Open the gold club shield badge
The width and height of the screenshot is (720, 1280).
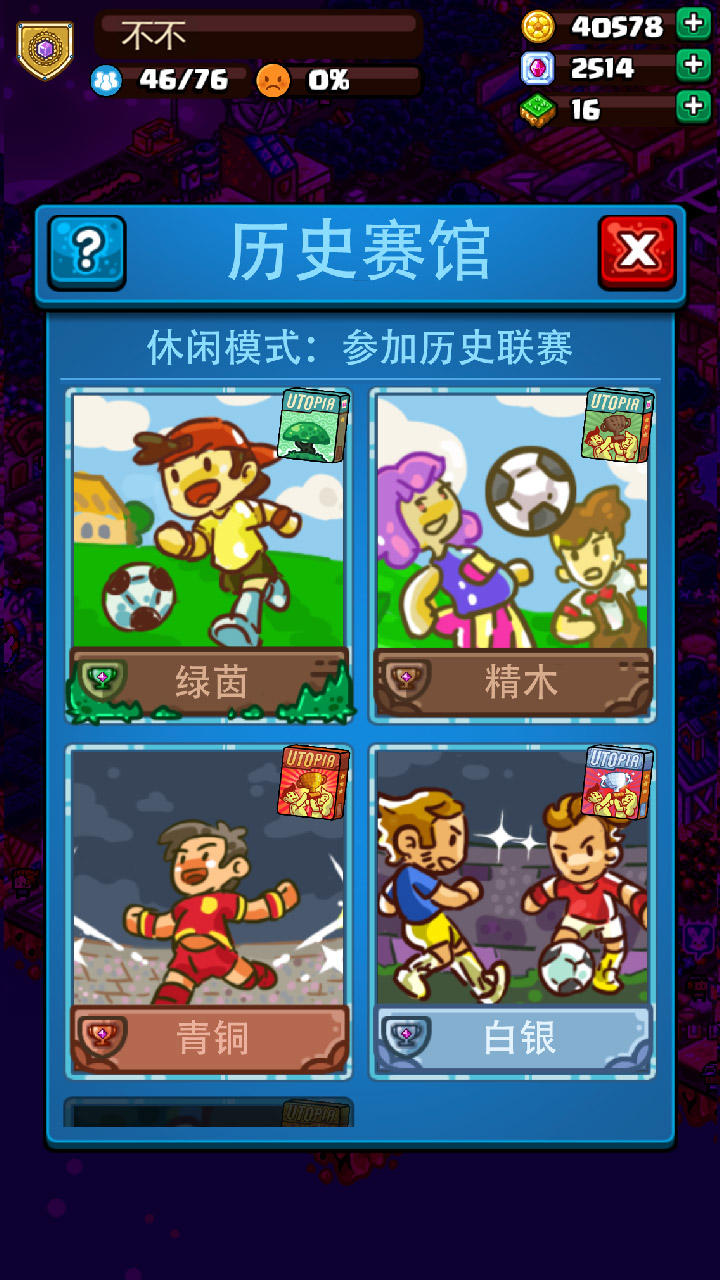45,50
